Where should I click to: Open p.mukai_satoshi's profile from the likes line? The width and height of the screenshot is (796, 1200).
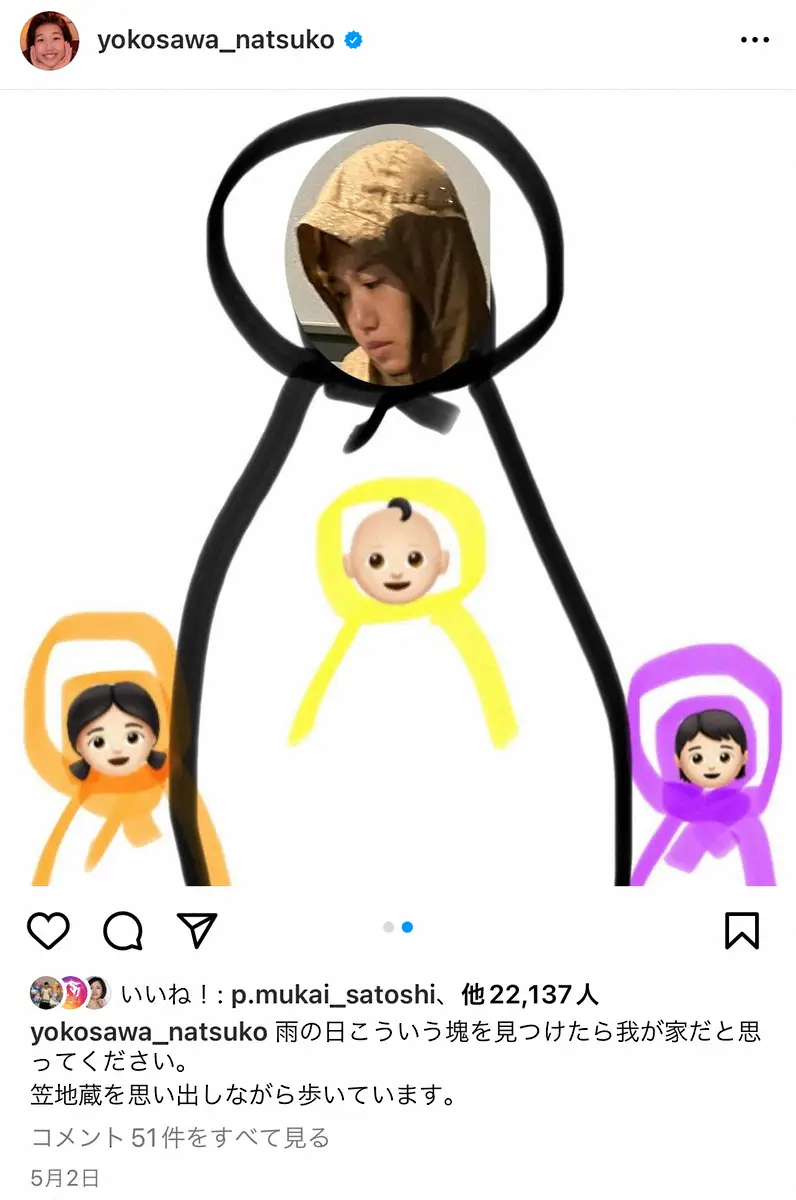click(333, 995)
